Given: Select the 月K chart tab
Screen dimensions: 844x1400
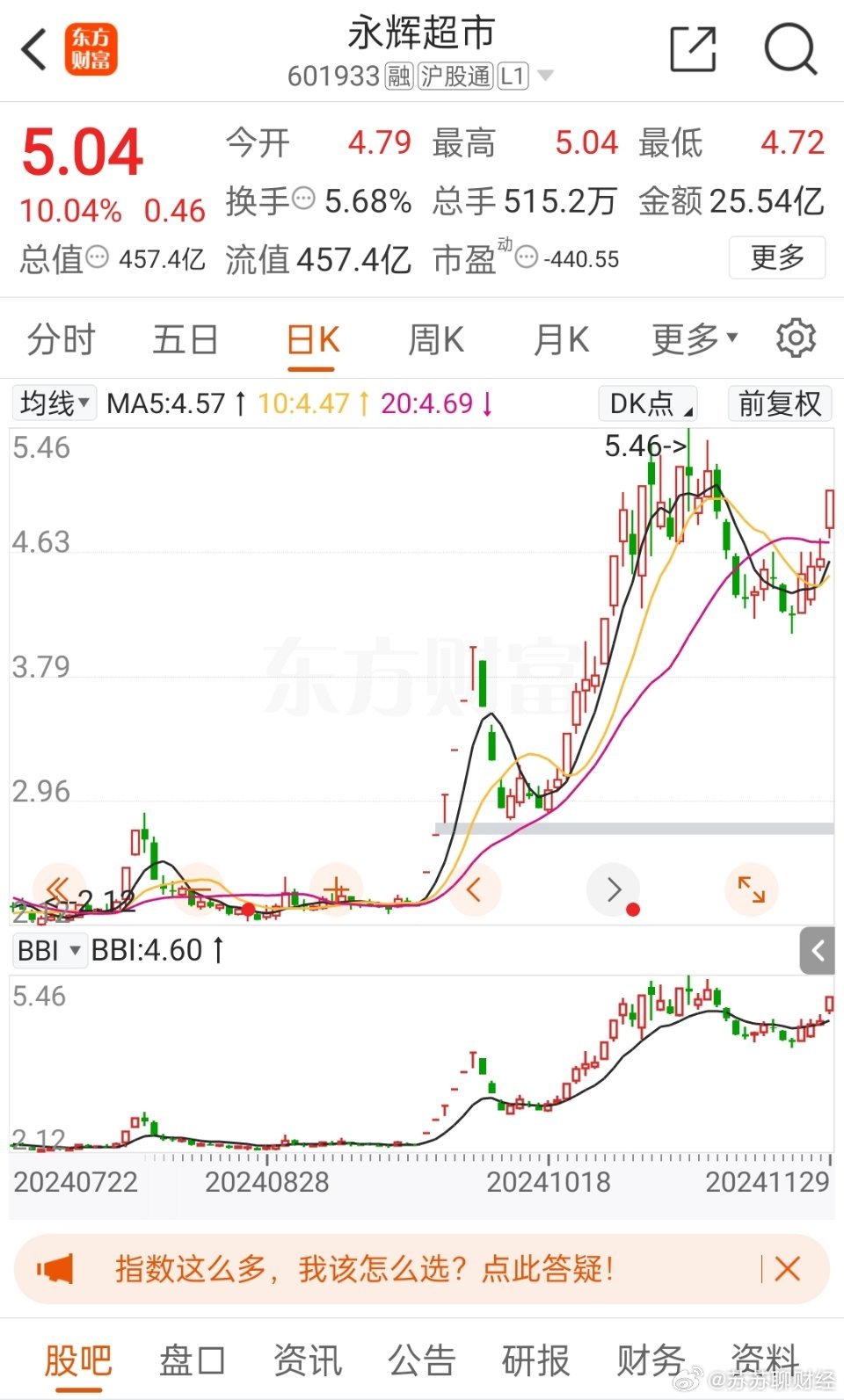Looking at the screenshot, I should click(562, 339).
